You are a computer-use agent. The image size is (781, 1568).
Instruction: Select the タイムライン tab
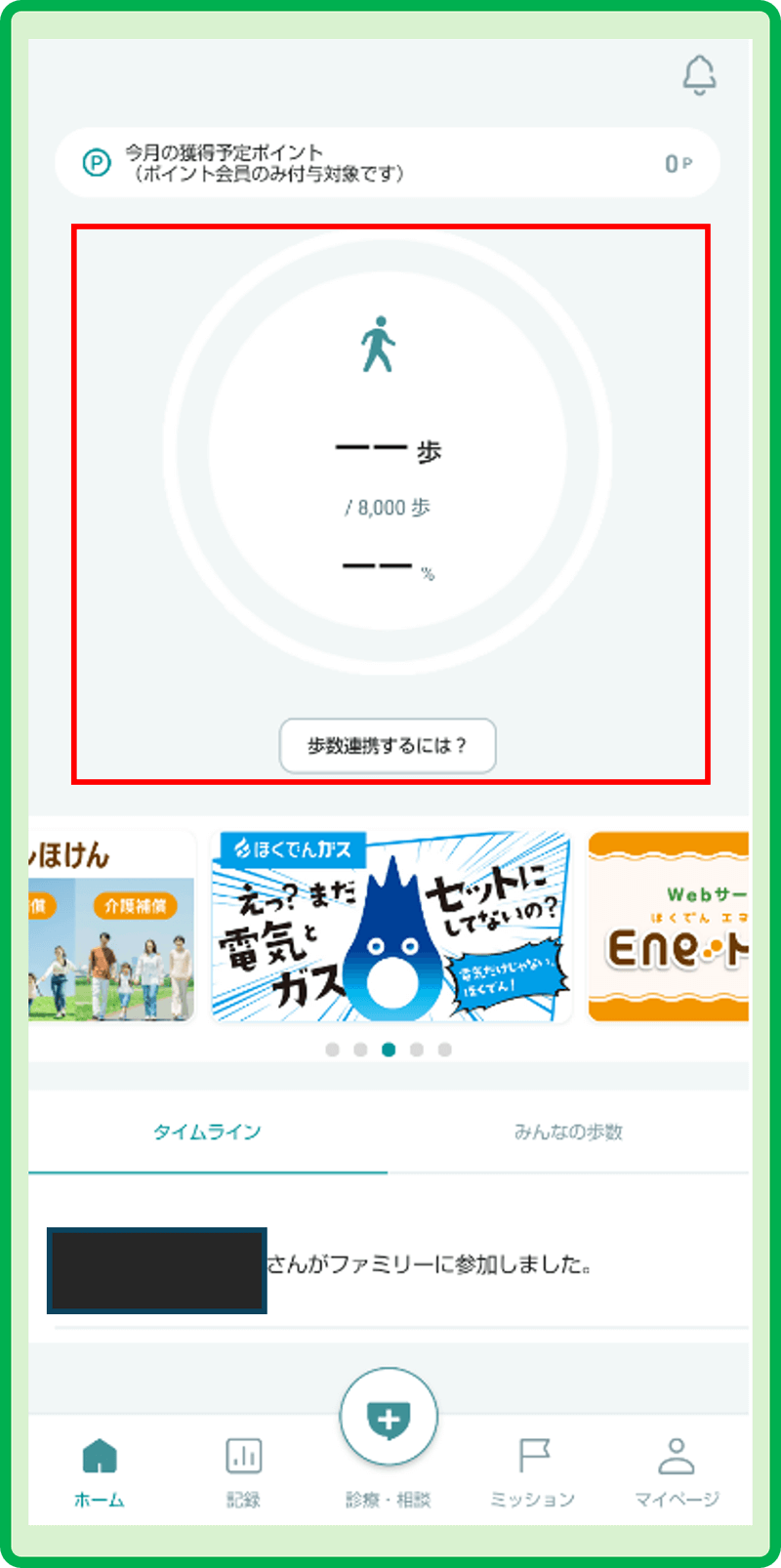coord(208,1132)
